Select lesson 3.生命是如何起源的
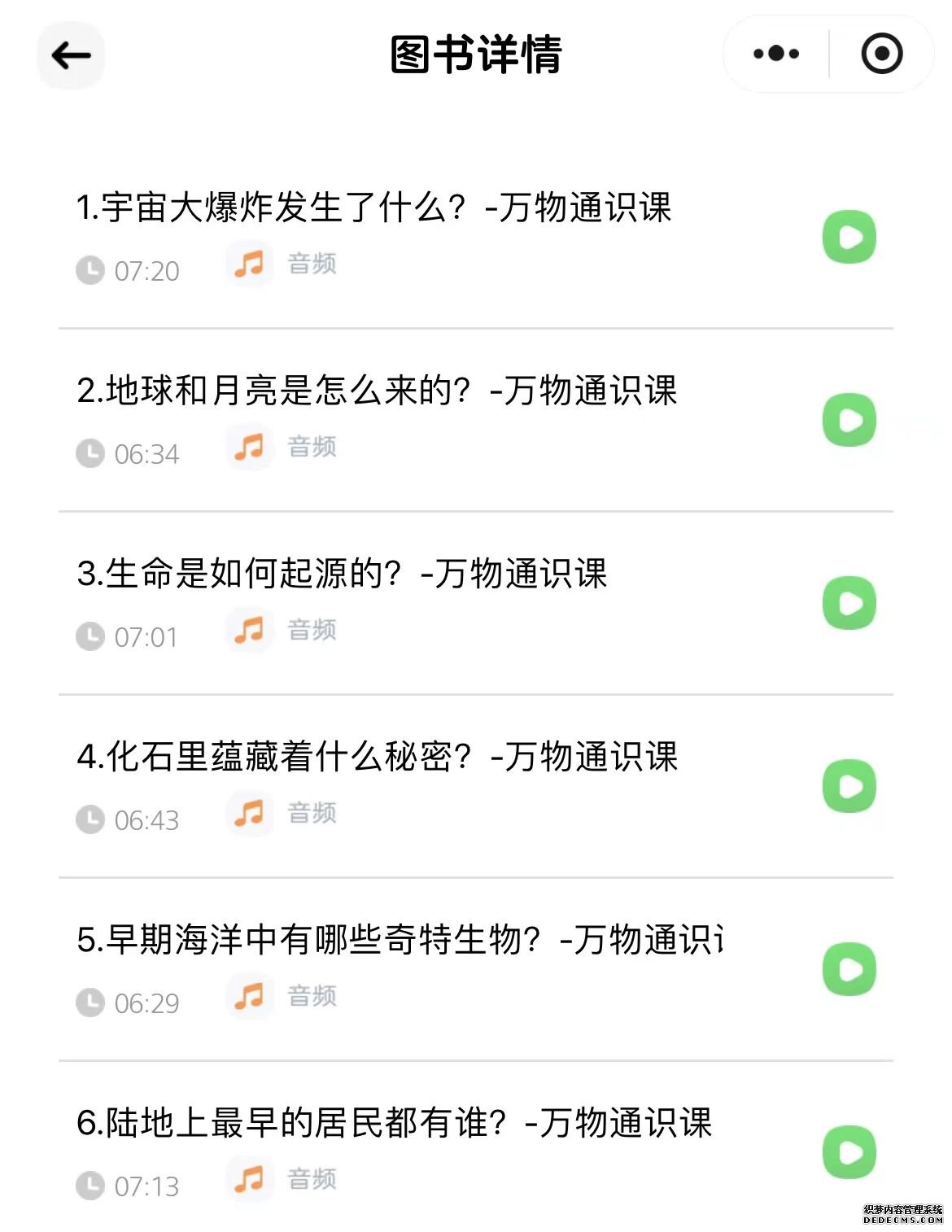Screen dimensions: 952x1232 (x=342, y=574)
